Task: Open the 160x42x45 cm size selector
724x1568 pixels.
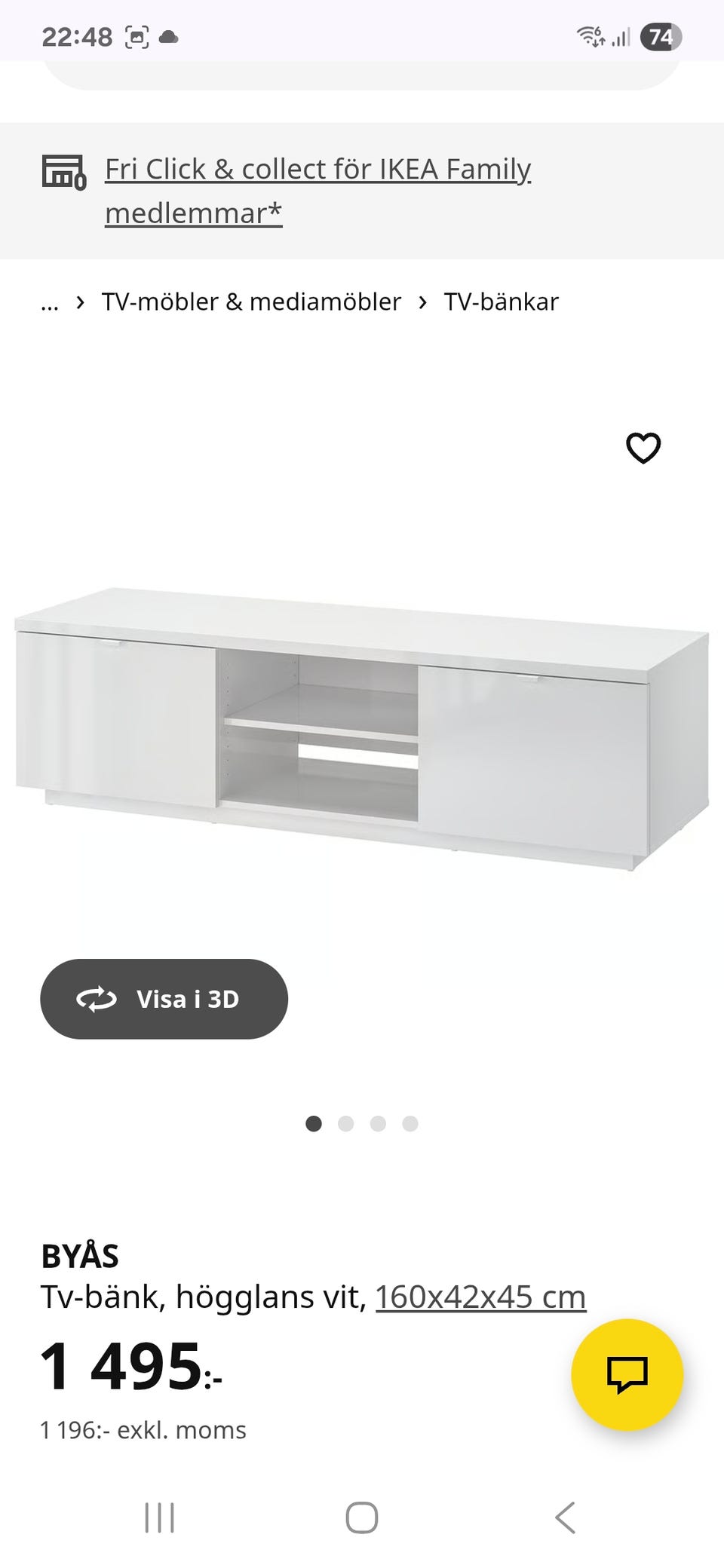Action: point(480,1295)
